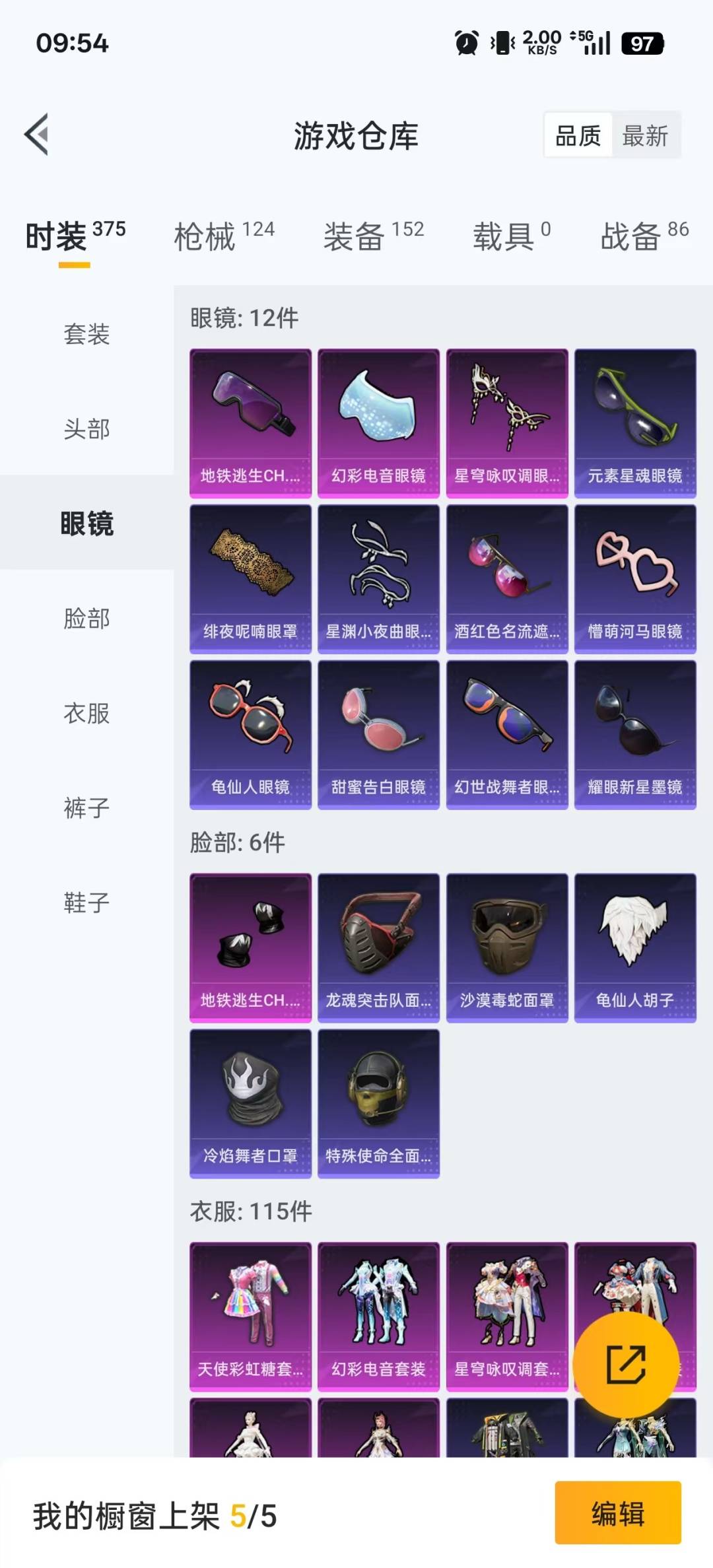Select 脸部 in the side menu
The width and height of the screenshot is (713, 1568).
click(86, 619)
